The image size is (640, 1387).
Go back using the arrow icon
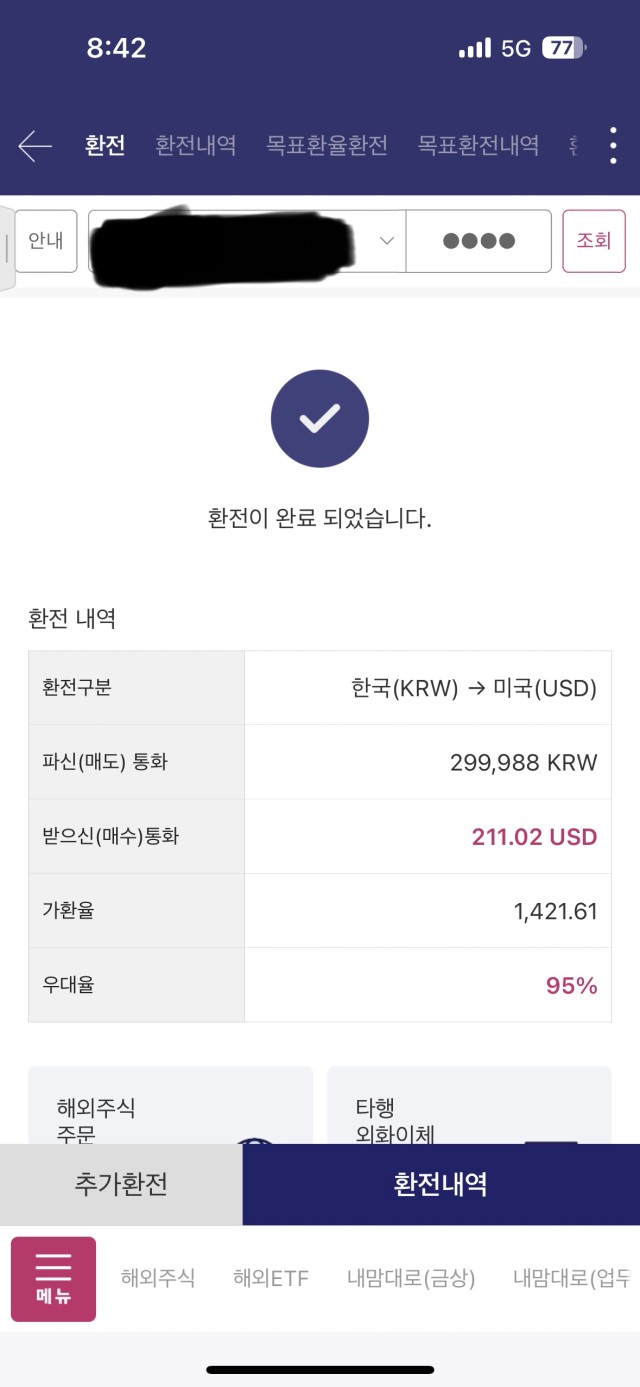(x=35, y=146)
